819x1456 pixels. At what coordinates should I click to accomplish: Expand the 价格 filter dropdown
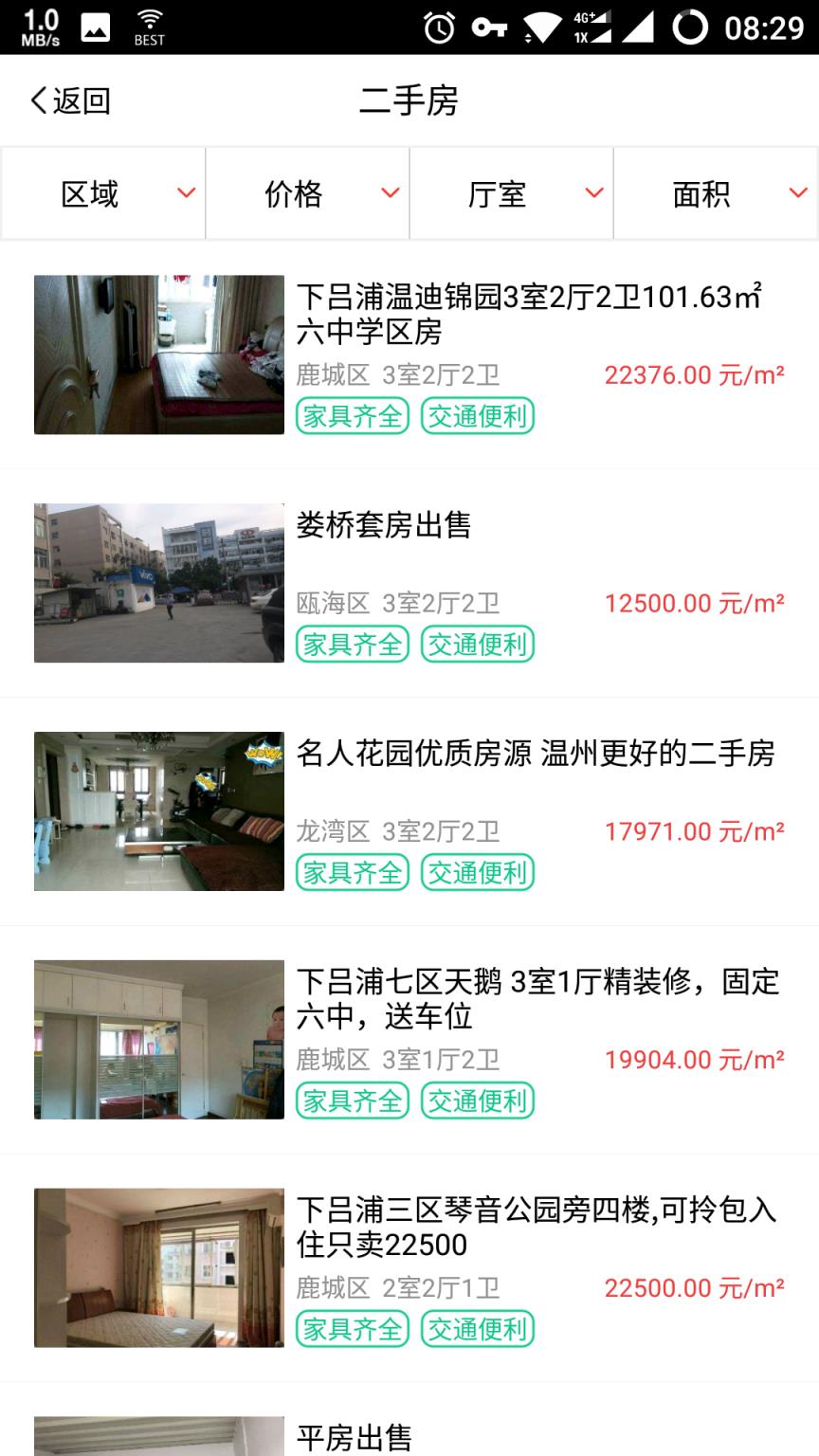click(x=306, y=192)
